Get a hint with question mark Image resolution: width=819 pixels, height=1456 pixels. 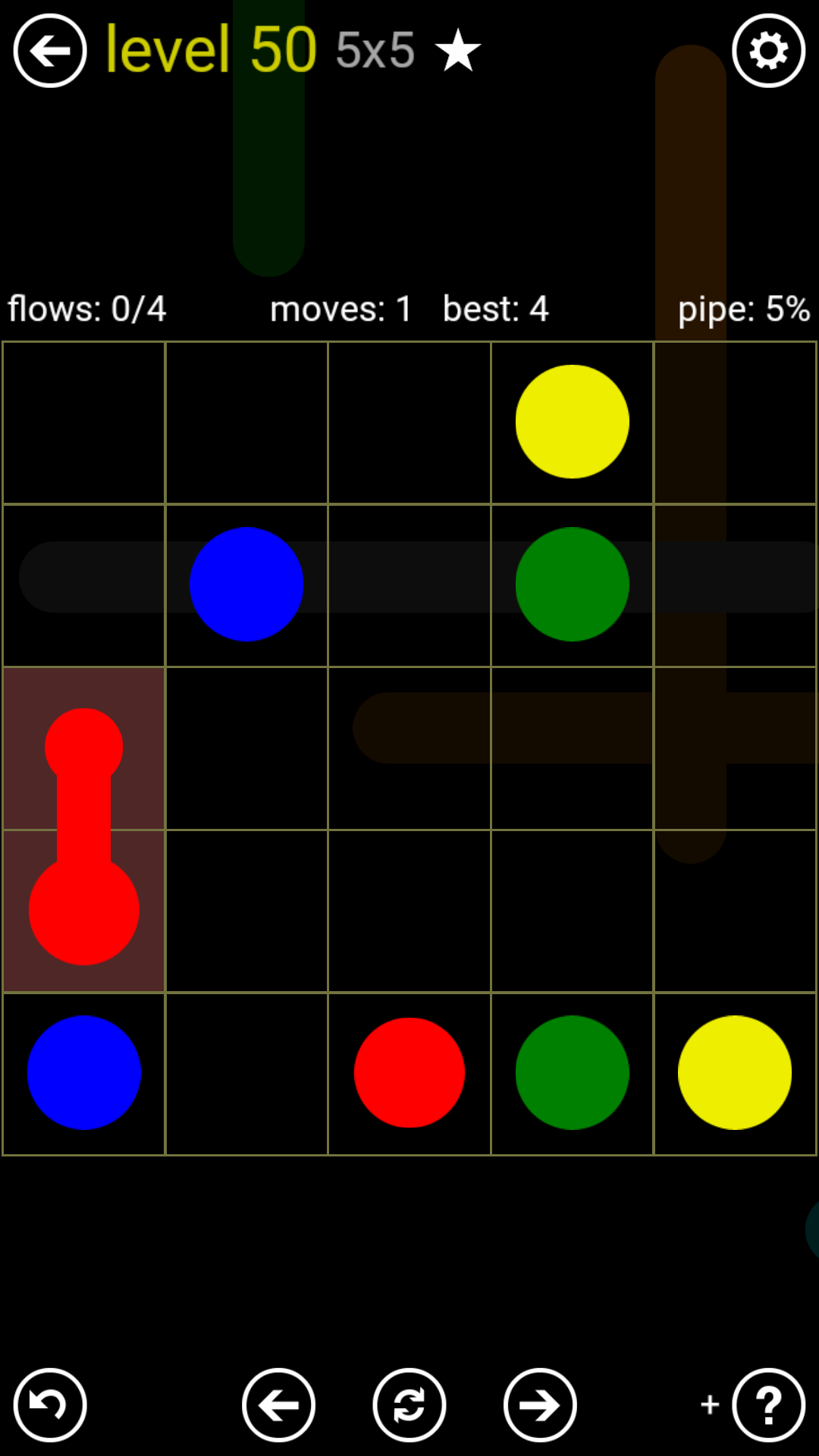768,1405
